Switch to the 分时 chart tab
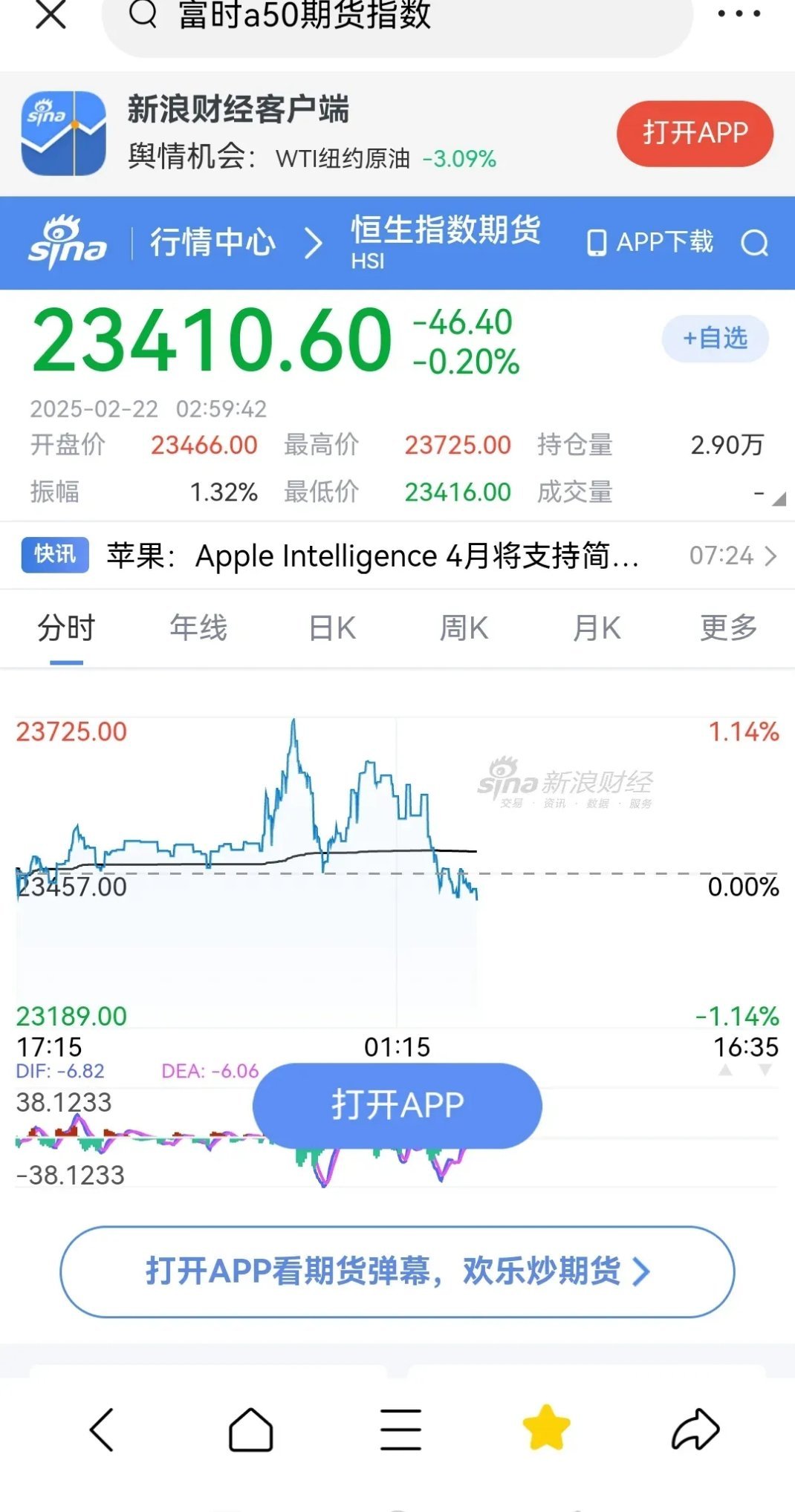 click(65, 628)
